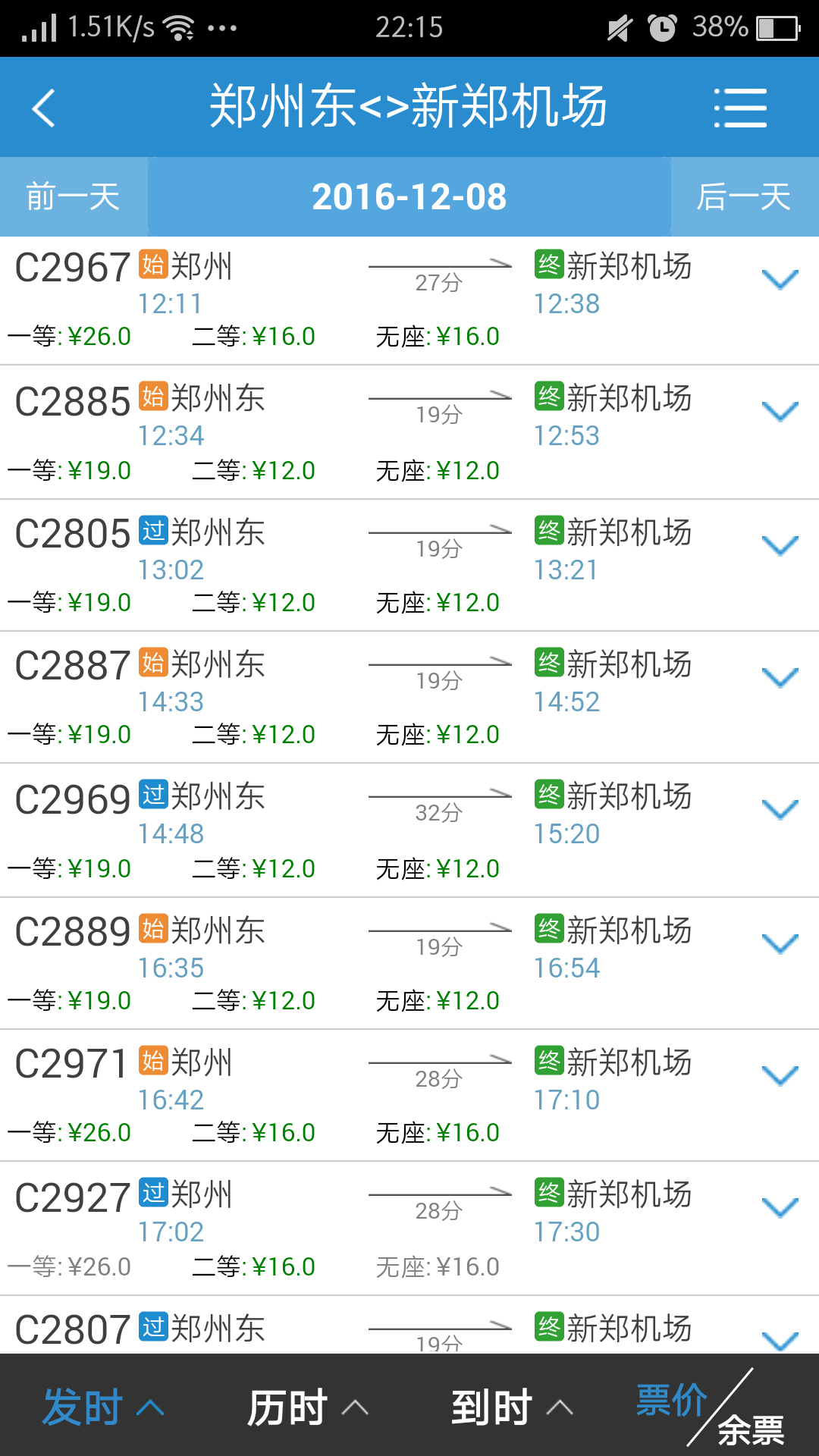Go back using the header arrow
Viewport: 819px width, 1456px height.
point(44,108)
